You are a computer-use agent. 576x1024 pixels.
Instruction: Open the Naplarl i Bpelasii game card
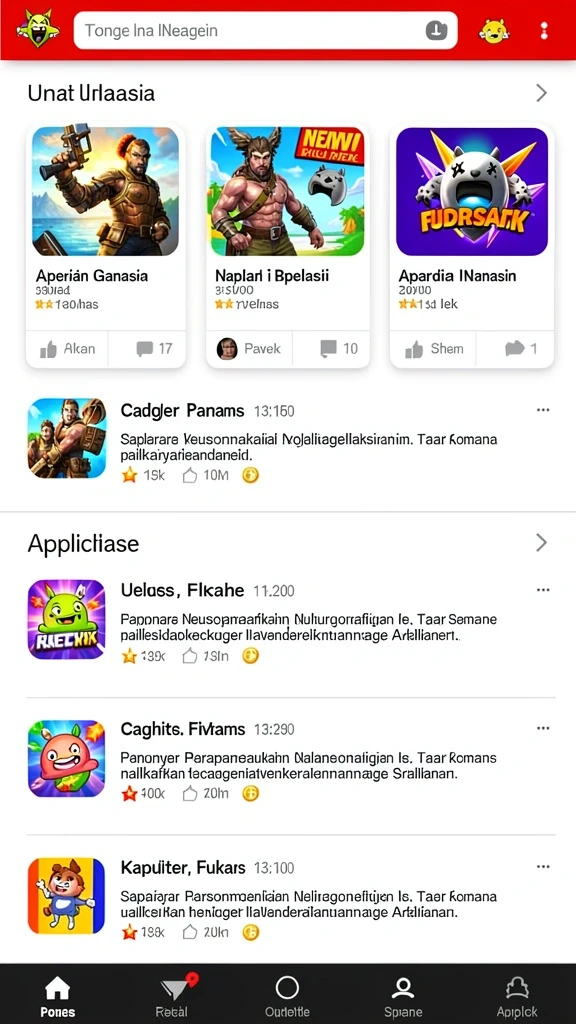click(287, 226)
